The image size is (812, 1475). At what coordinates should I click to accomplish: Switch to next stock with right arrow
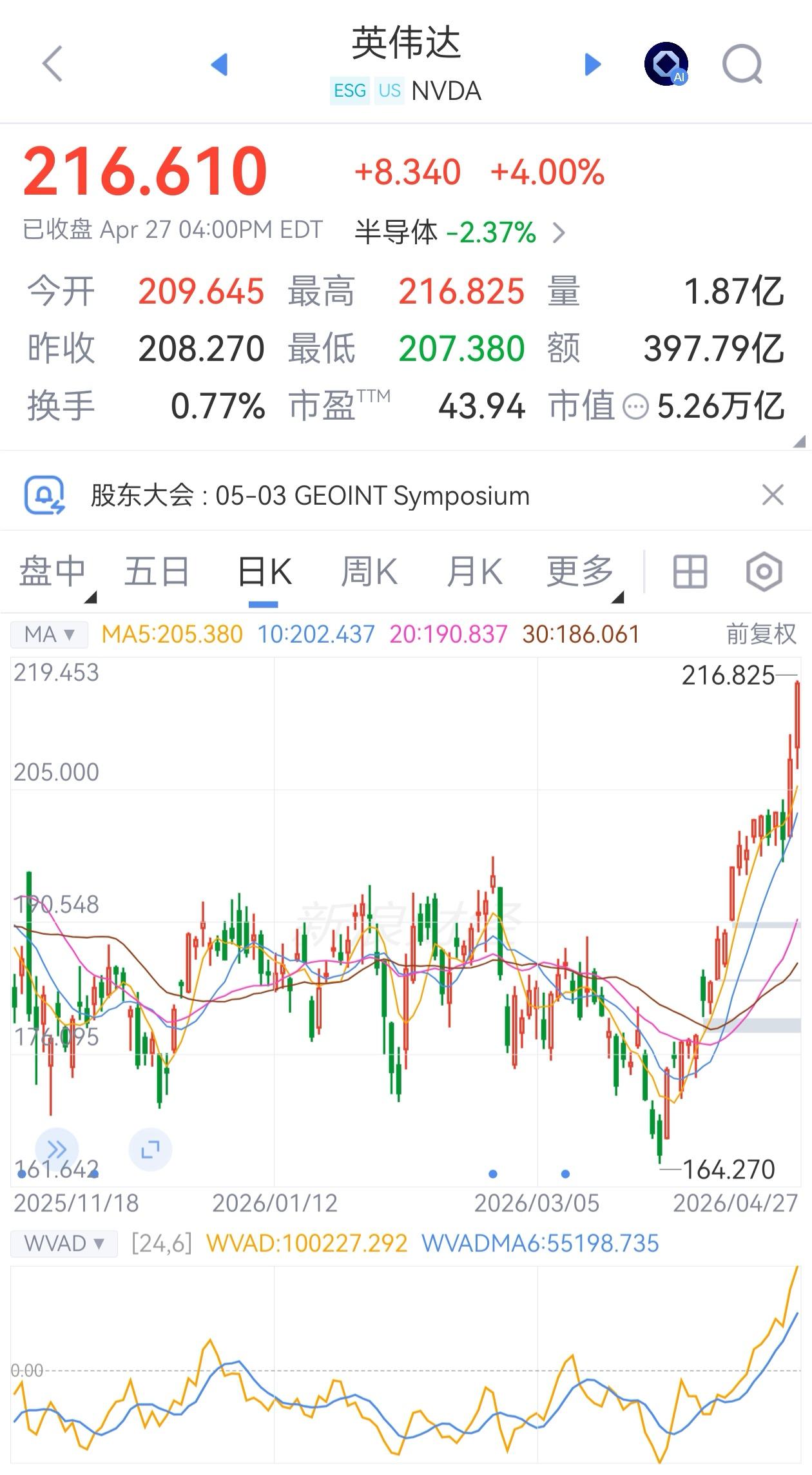tap(592, 64)
